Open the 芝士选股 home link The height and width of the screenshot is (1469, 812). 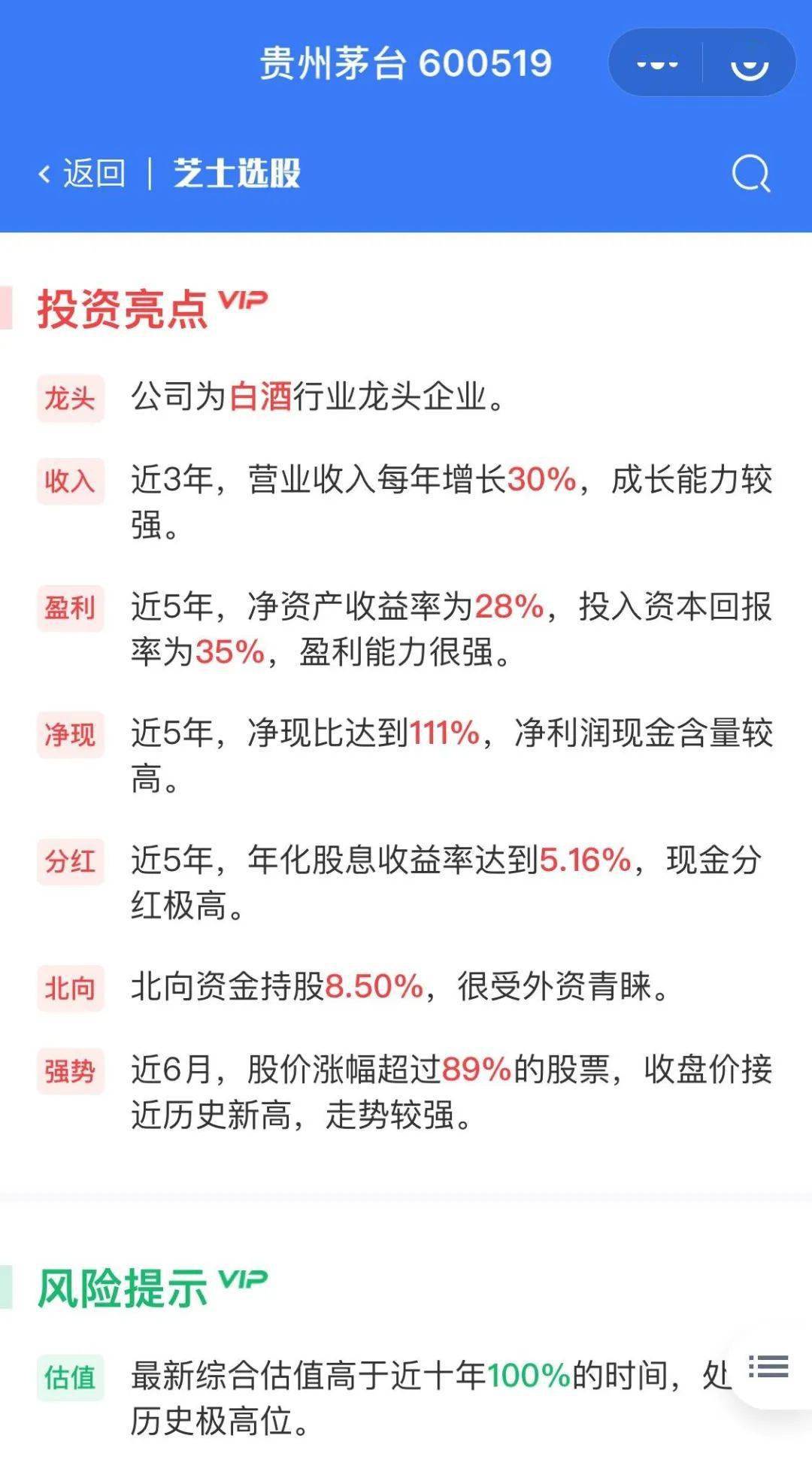coord(237,174)
